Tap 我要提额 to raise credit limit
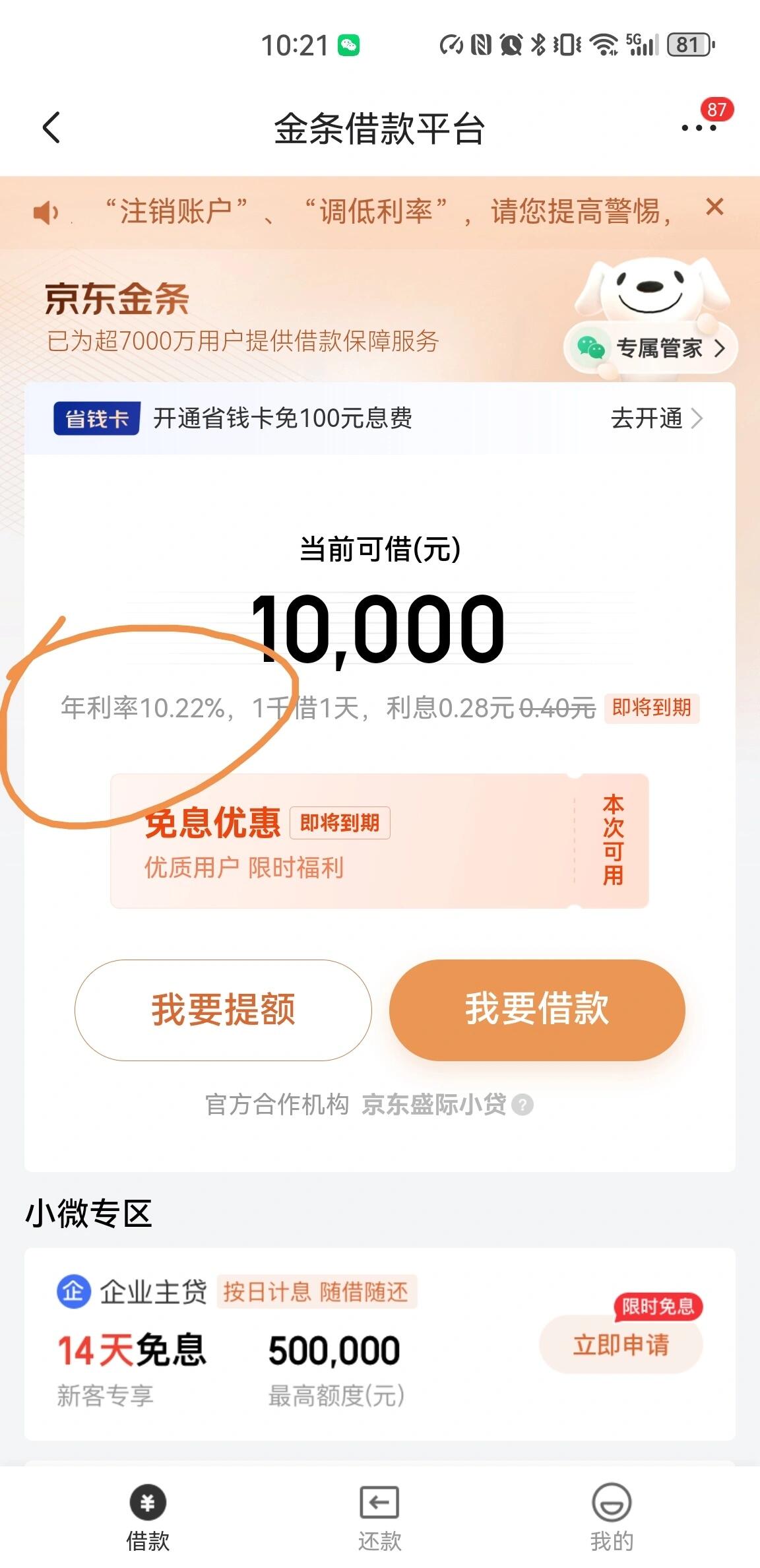Screen dimensions: 760x1568 click(x=222, y=1010)
